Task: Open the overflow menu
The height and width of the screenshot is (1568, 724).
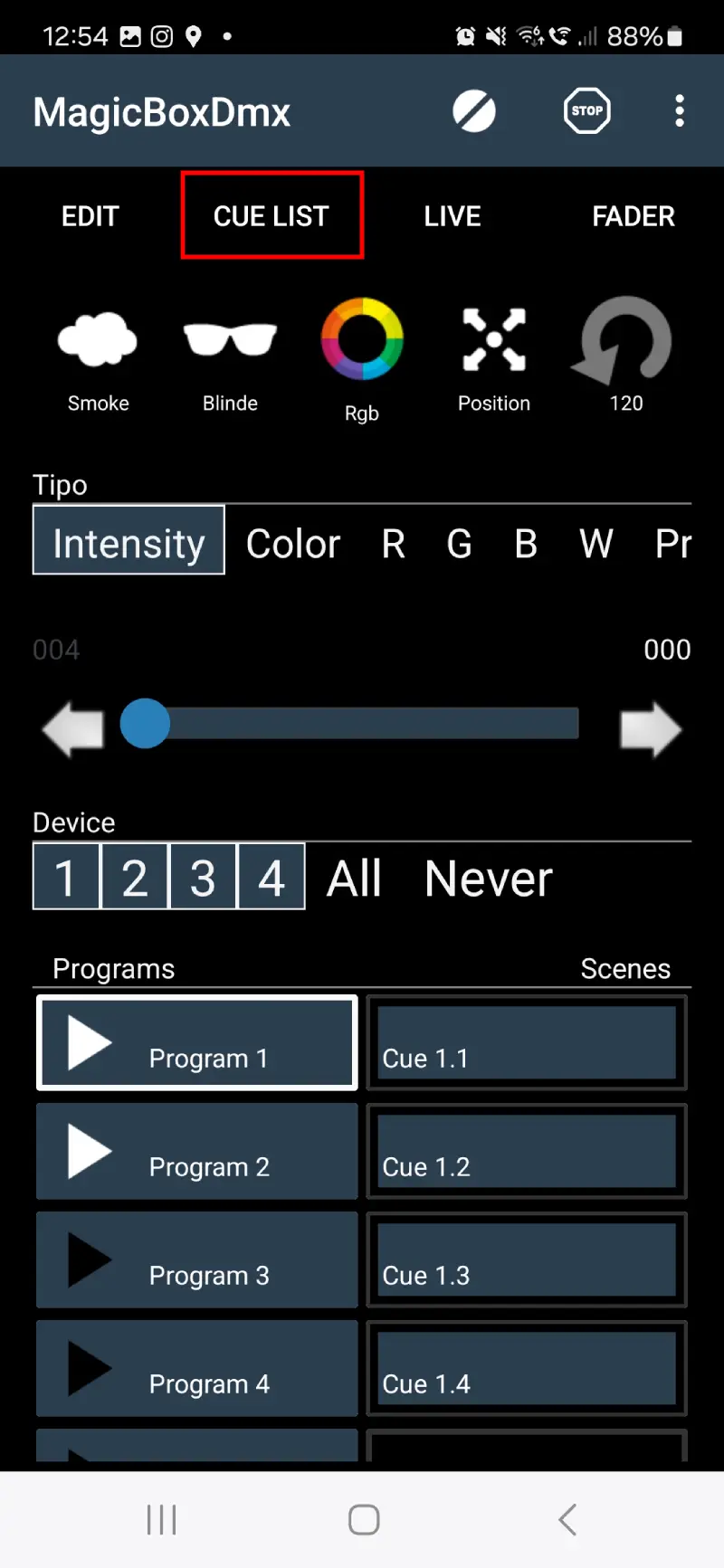Action: [680, 111]
